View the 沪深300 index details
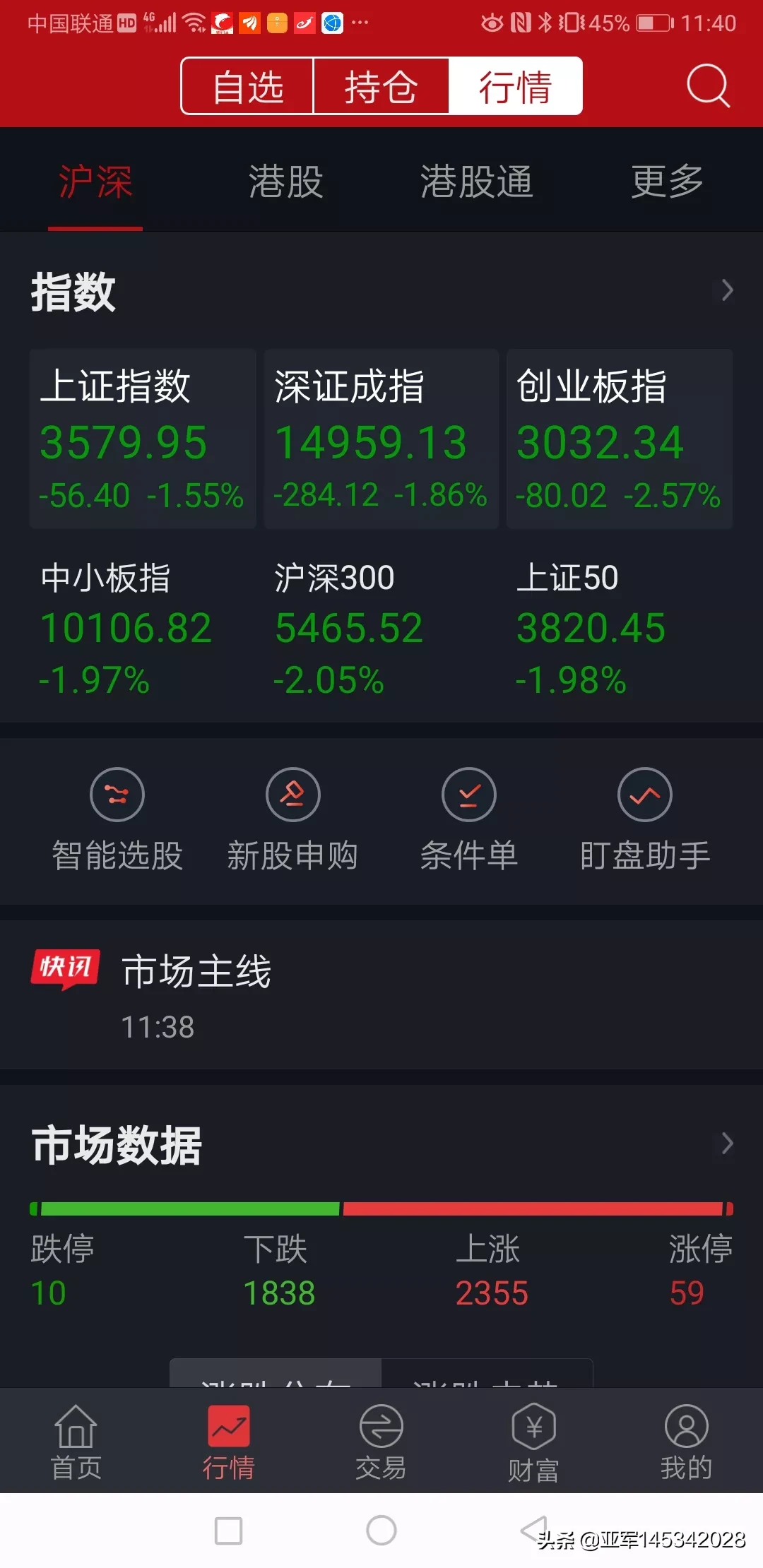 point(349,627)
